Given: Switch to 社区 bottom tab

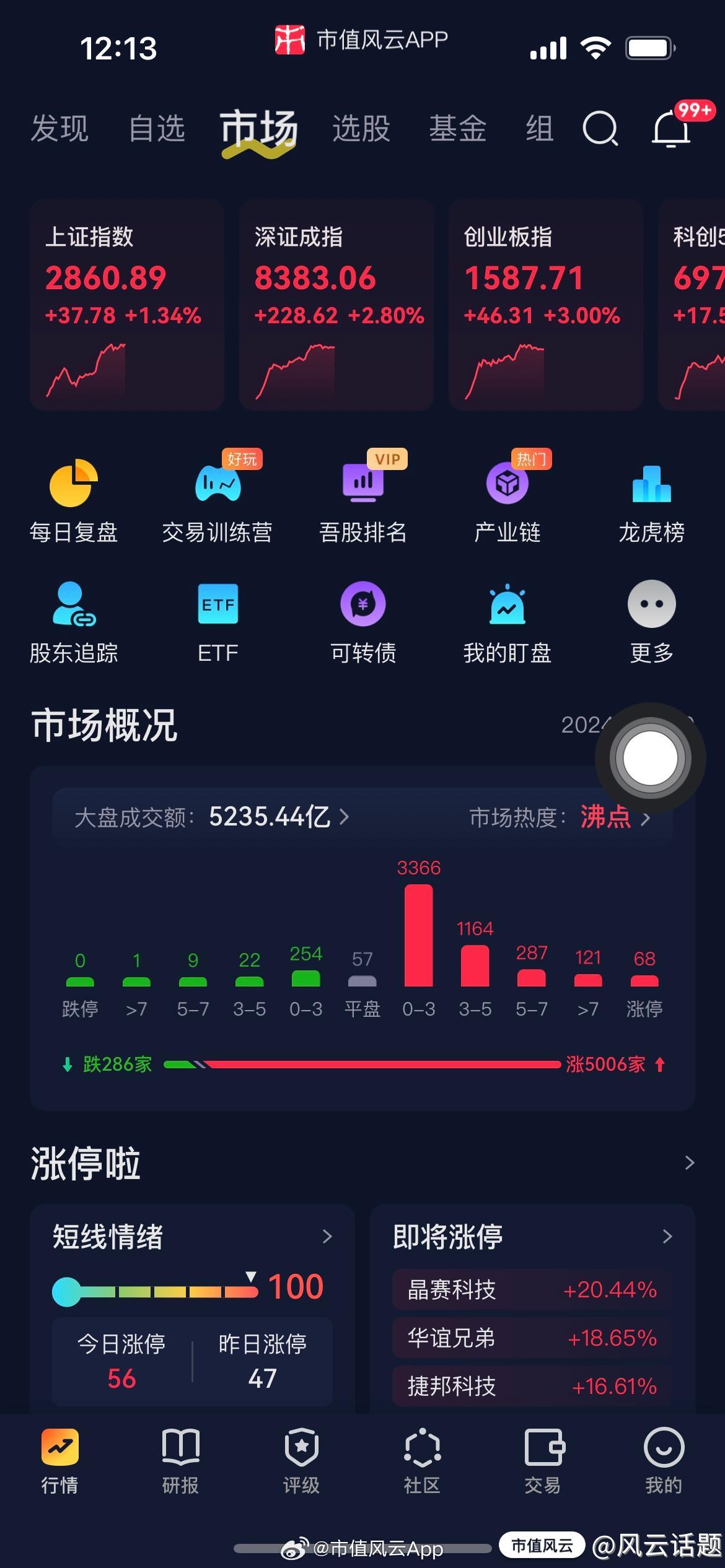Looking at the screenshot, I should click(x=422, y=1461).
